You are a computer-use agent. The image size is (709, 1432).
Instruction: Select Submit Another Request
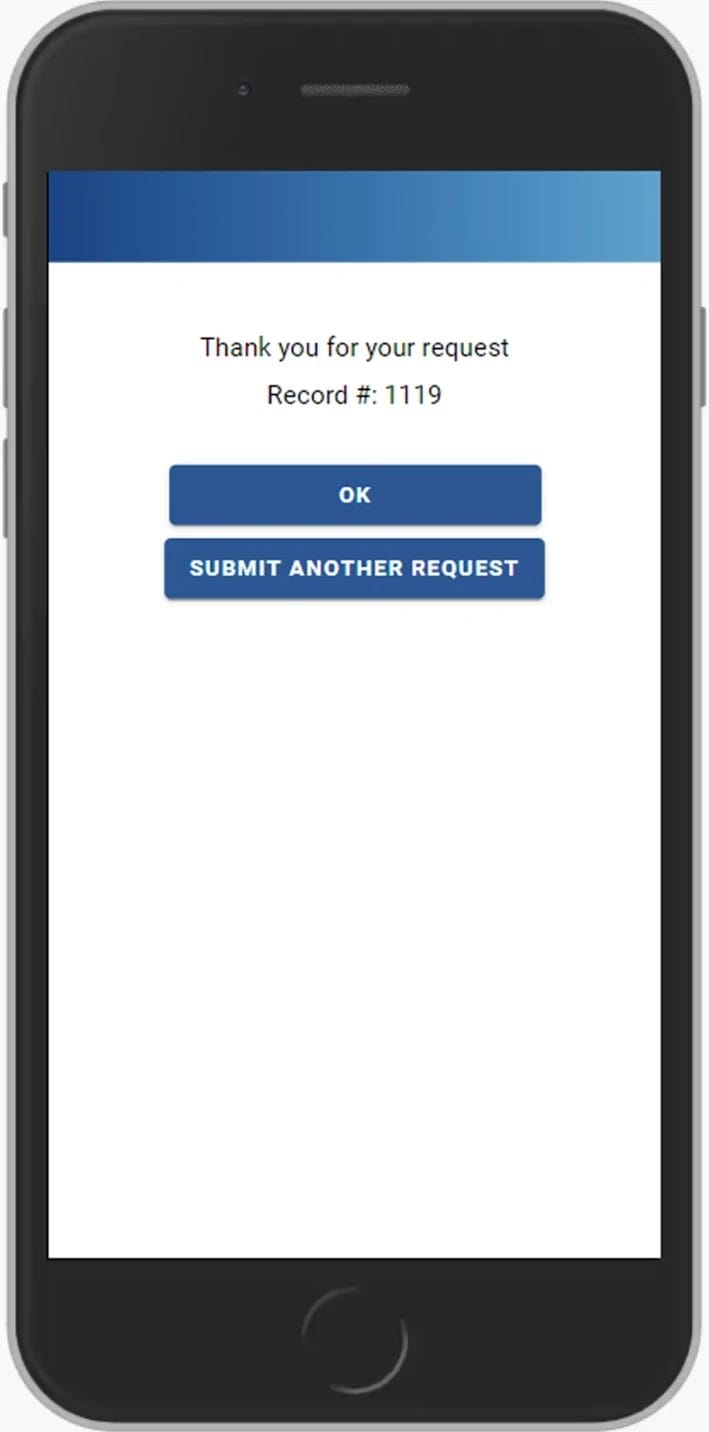[x=354, y=568]
